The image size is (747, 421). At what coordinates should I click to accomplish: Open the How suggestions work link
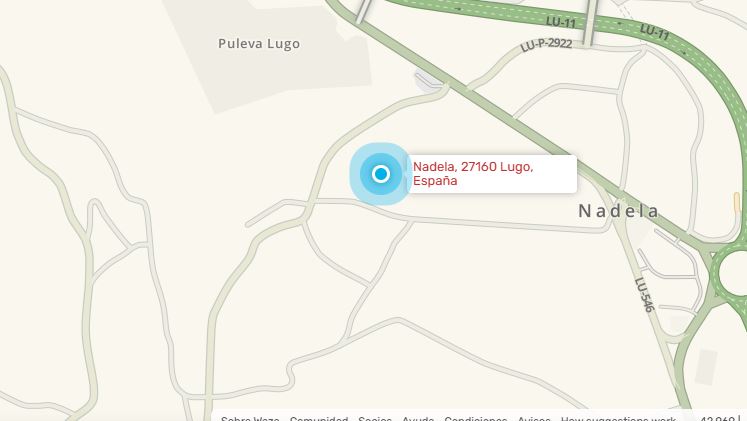618,419
